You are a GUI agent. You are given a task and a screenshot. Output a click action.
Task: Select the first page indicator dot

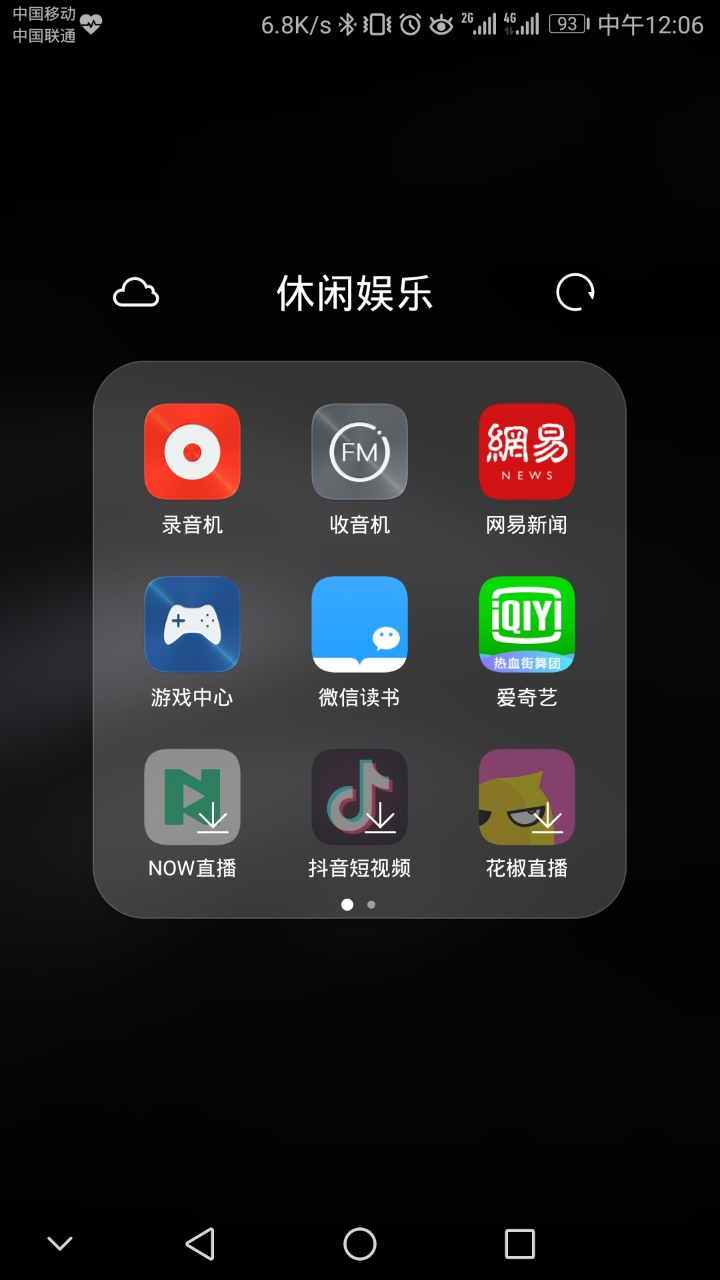point(347,904)
